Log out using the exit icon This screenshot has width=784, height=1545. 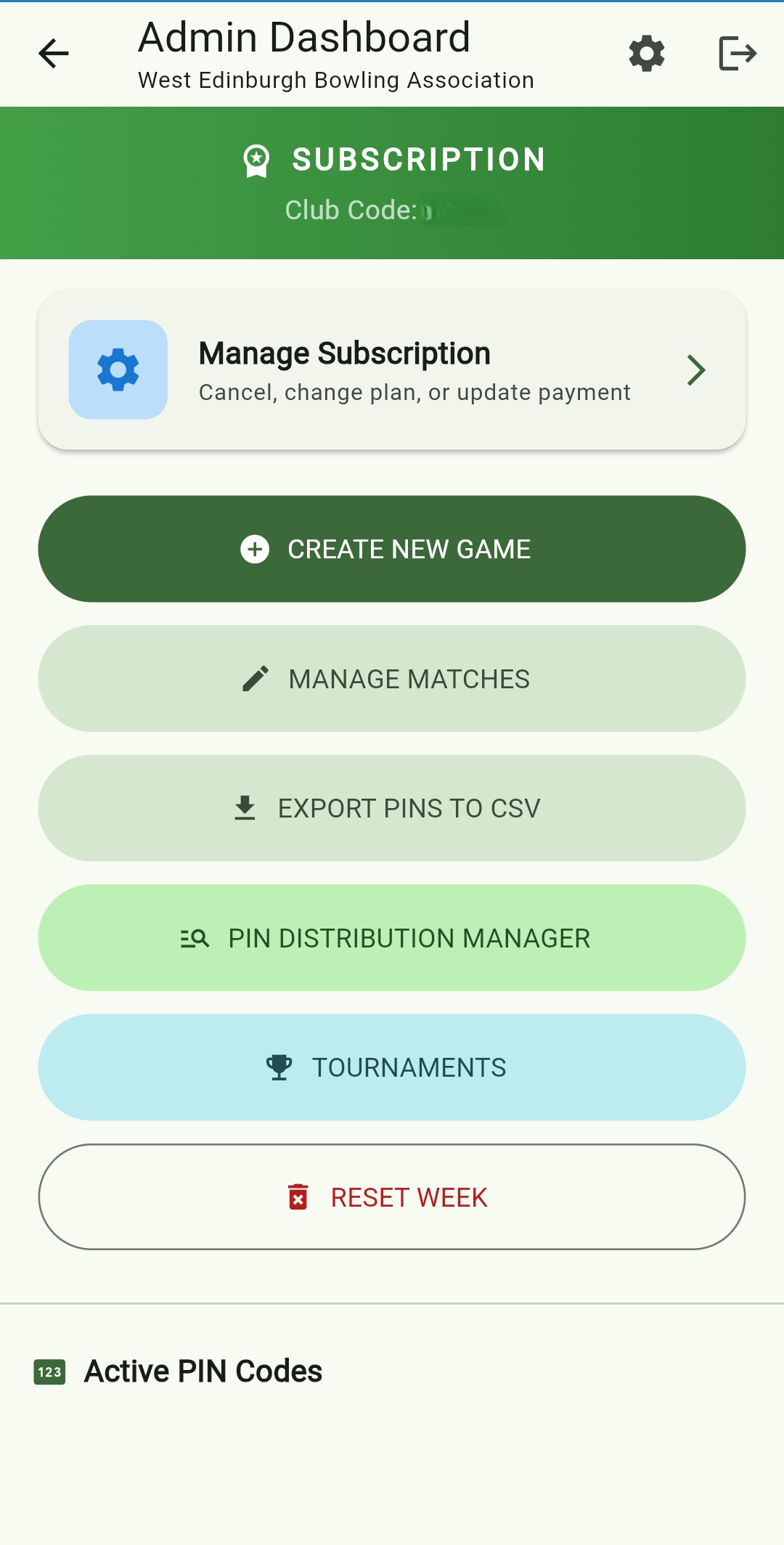[x=738, y=54]
